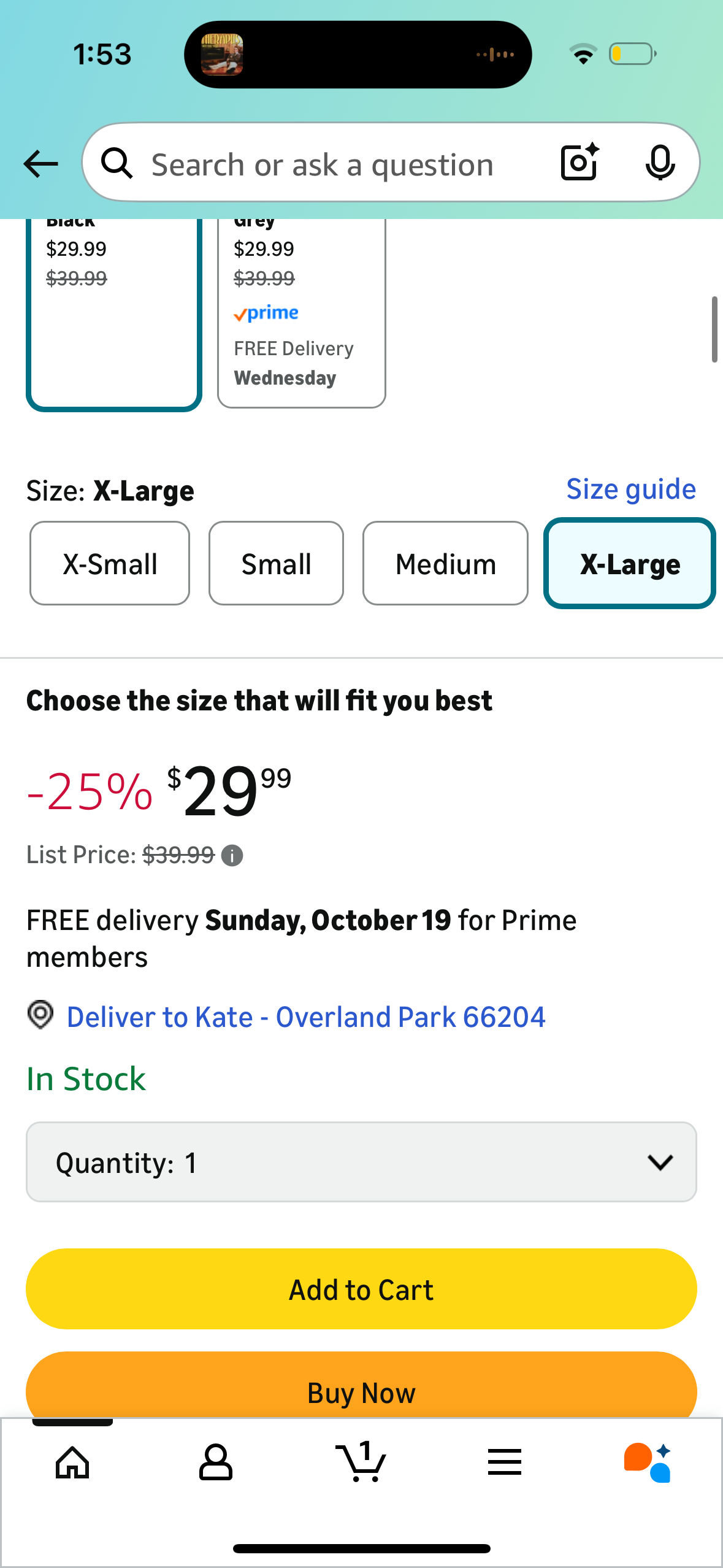723x1568 pixels.
Task: Choose the Grey color option
Action: [x=301, y=313]
